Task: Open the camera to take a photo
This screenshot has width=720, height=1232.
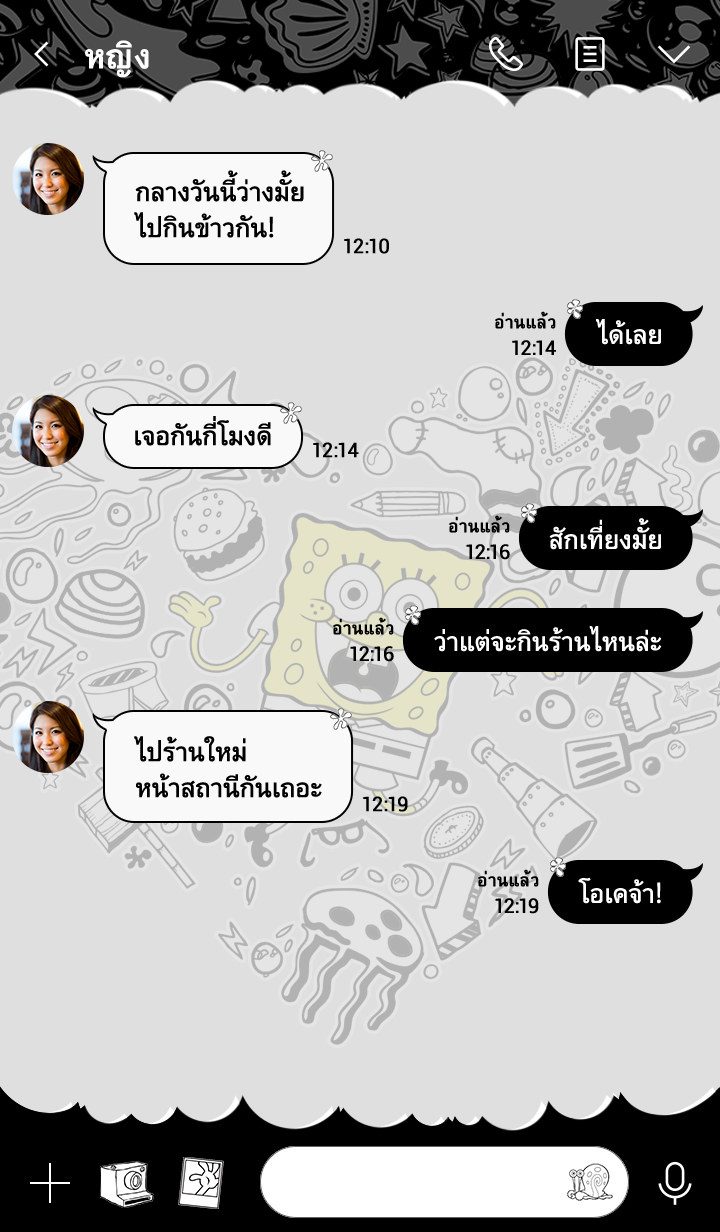Action: click(126, 1183)
